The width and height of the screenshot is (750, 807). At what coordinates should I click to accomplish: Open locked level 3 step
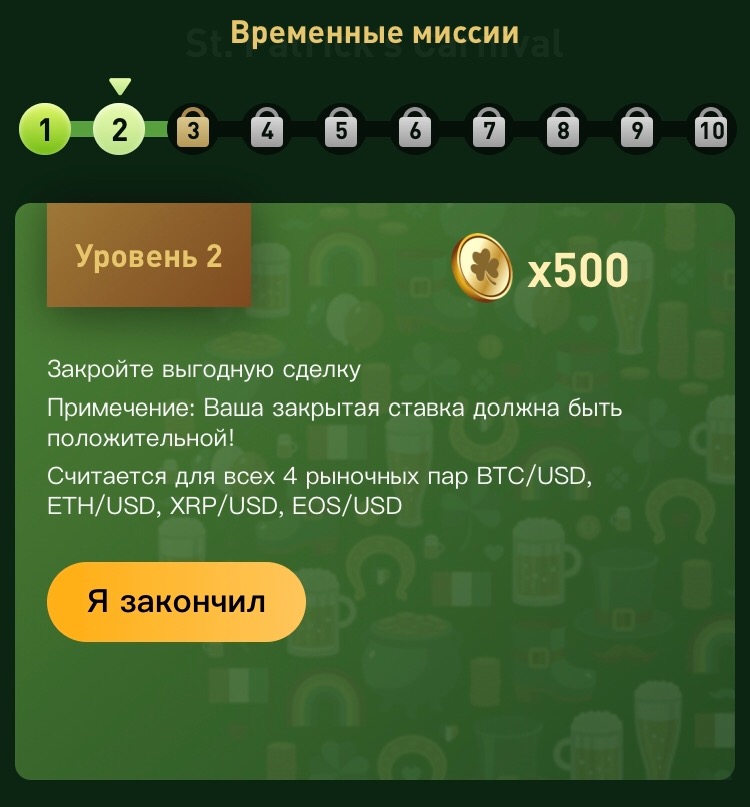[193, 129]
